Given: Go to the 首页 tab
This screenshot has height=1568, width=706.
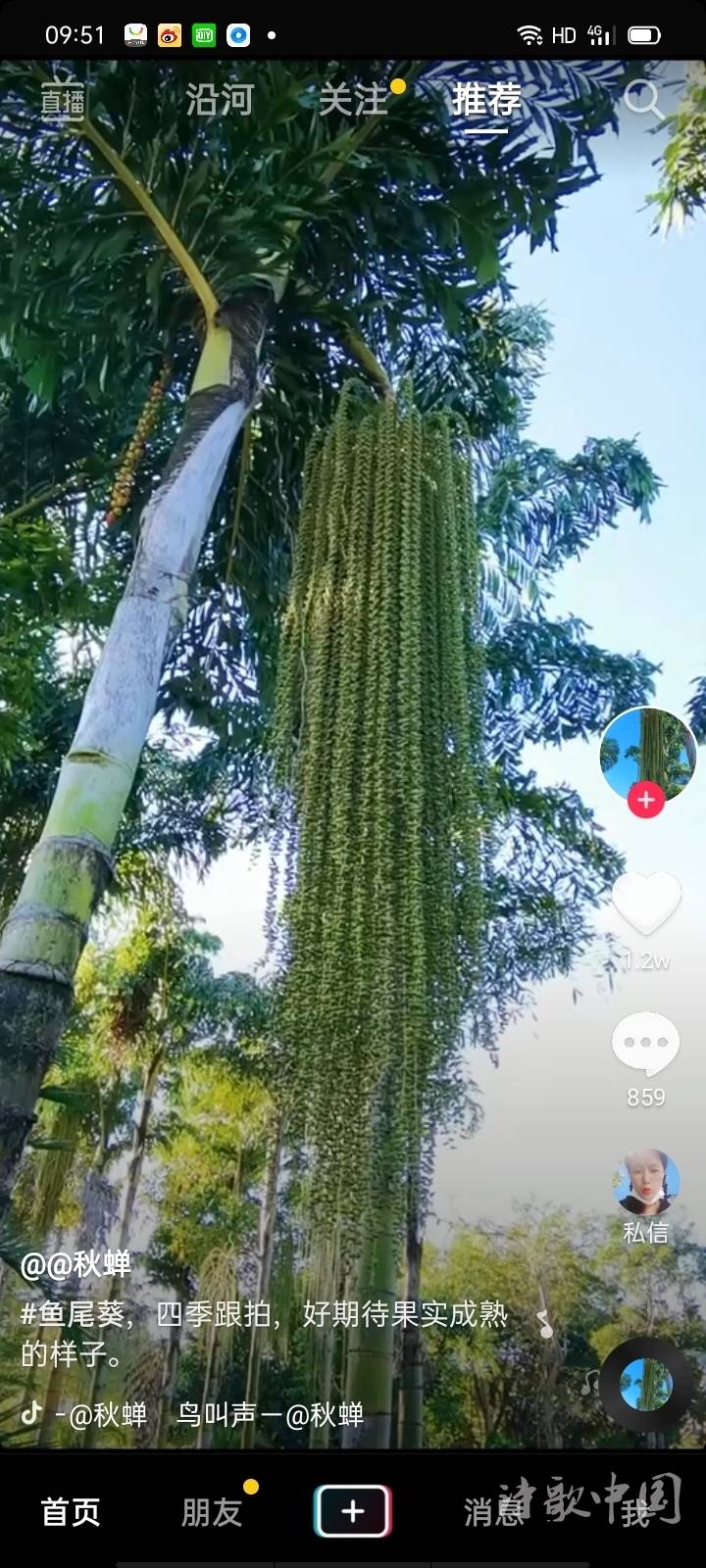Looking at the screenshot, I should click(x=71, y=1511).
